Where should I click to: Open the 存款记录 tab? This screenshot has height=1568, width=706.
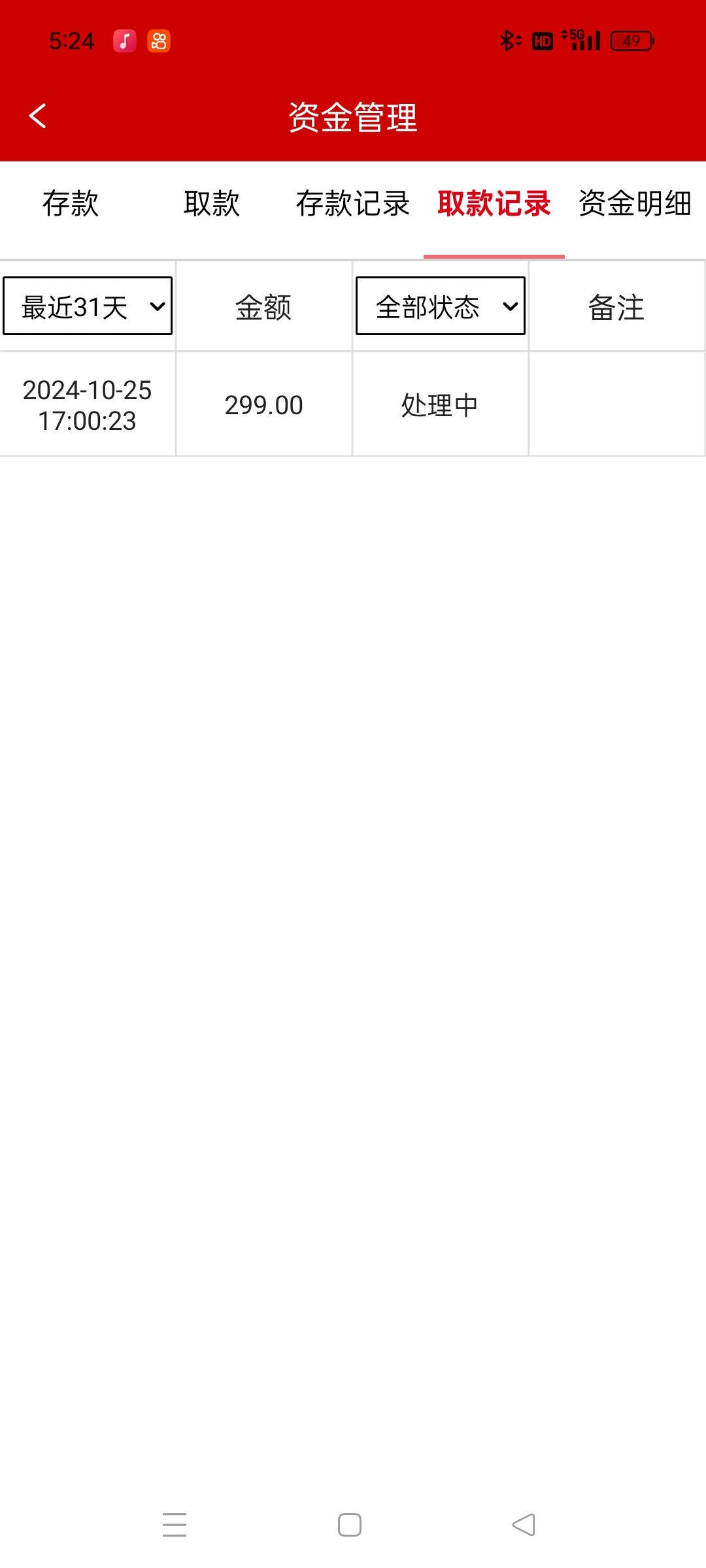pos(353,204)
